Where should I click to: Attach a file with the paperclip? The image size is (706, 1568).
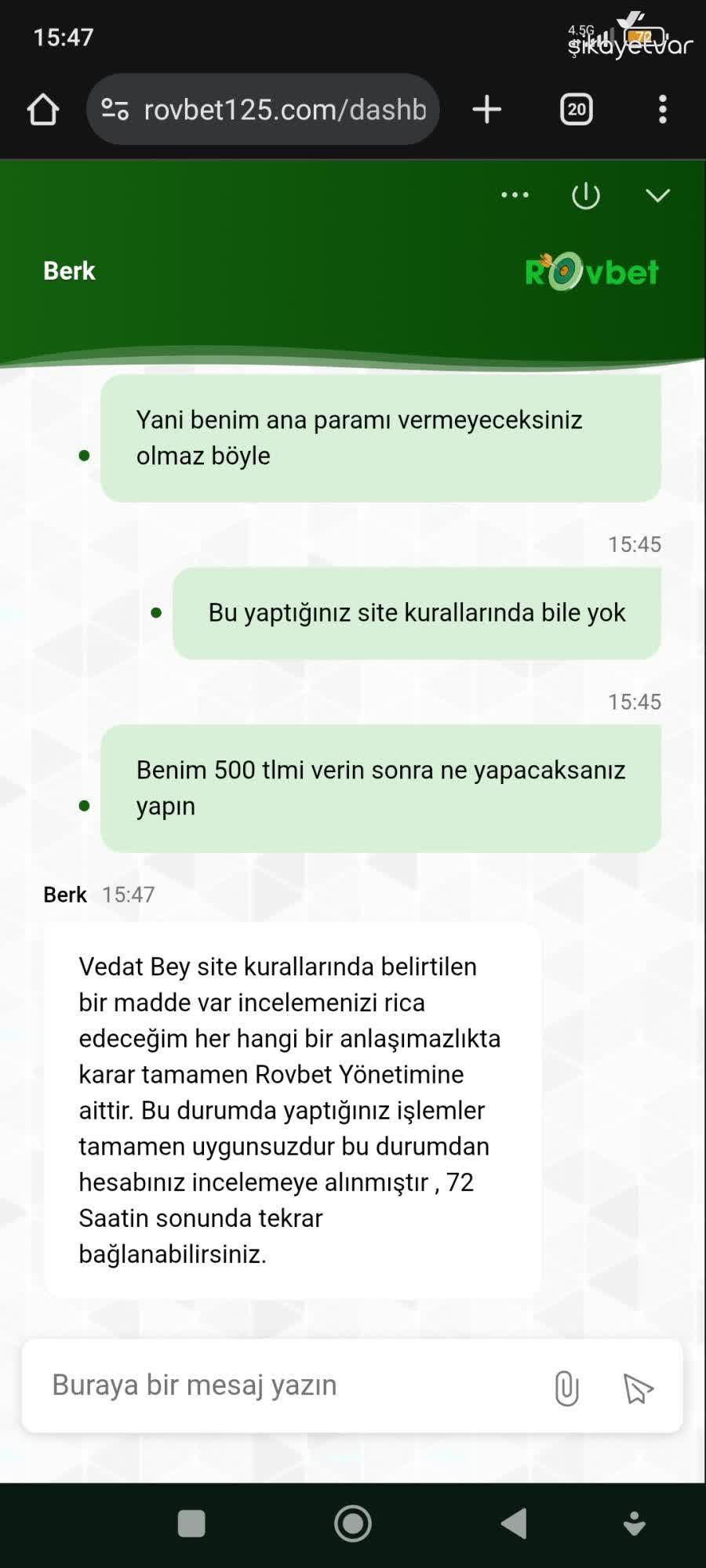[566, 1388]
